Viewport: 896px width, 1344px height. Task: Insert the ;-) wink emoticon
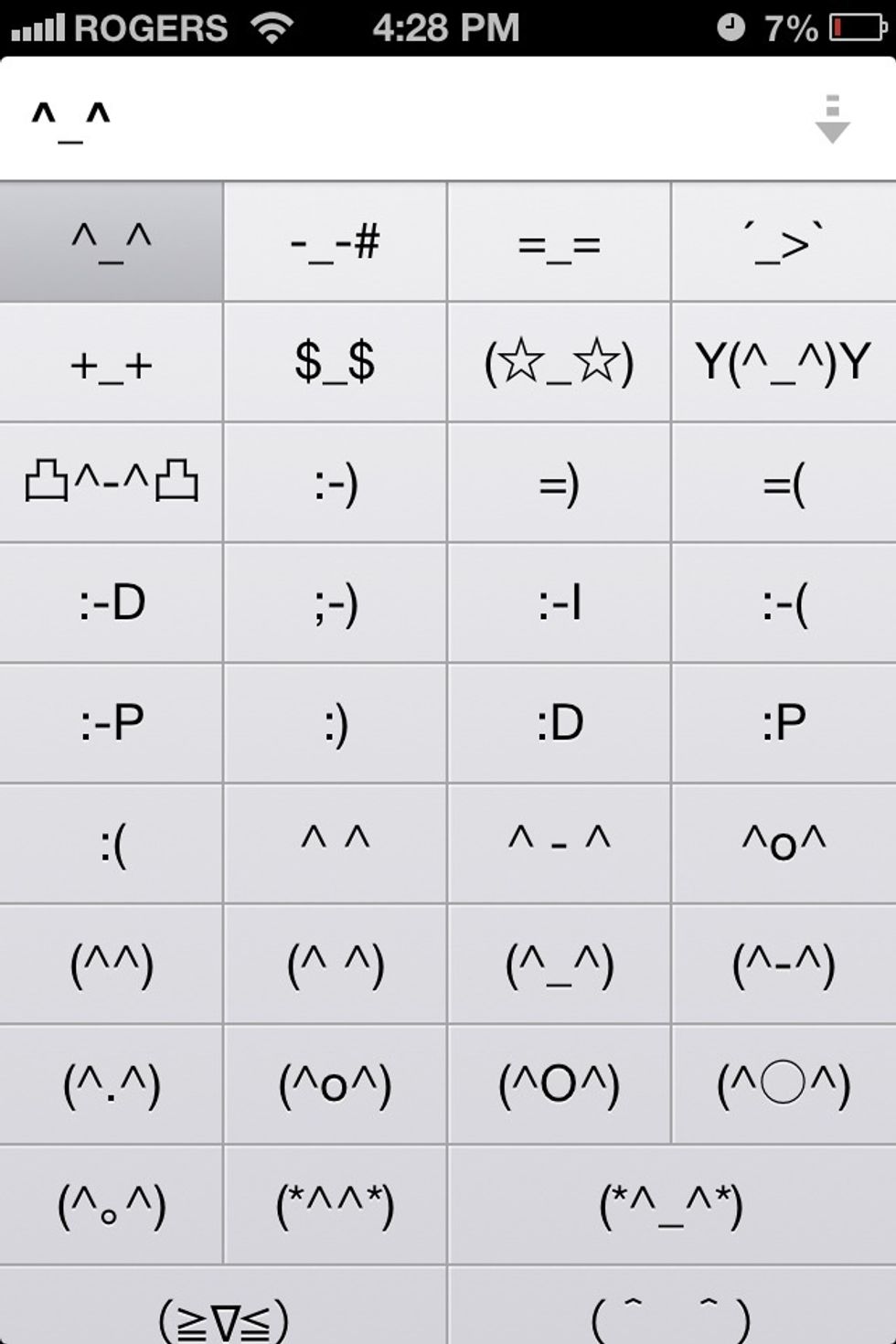[335, 603]
